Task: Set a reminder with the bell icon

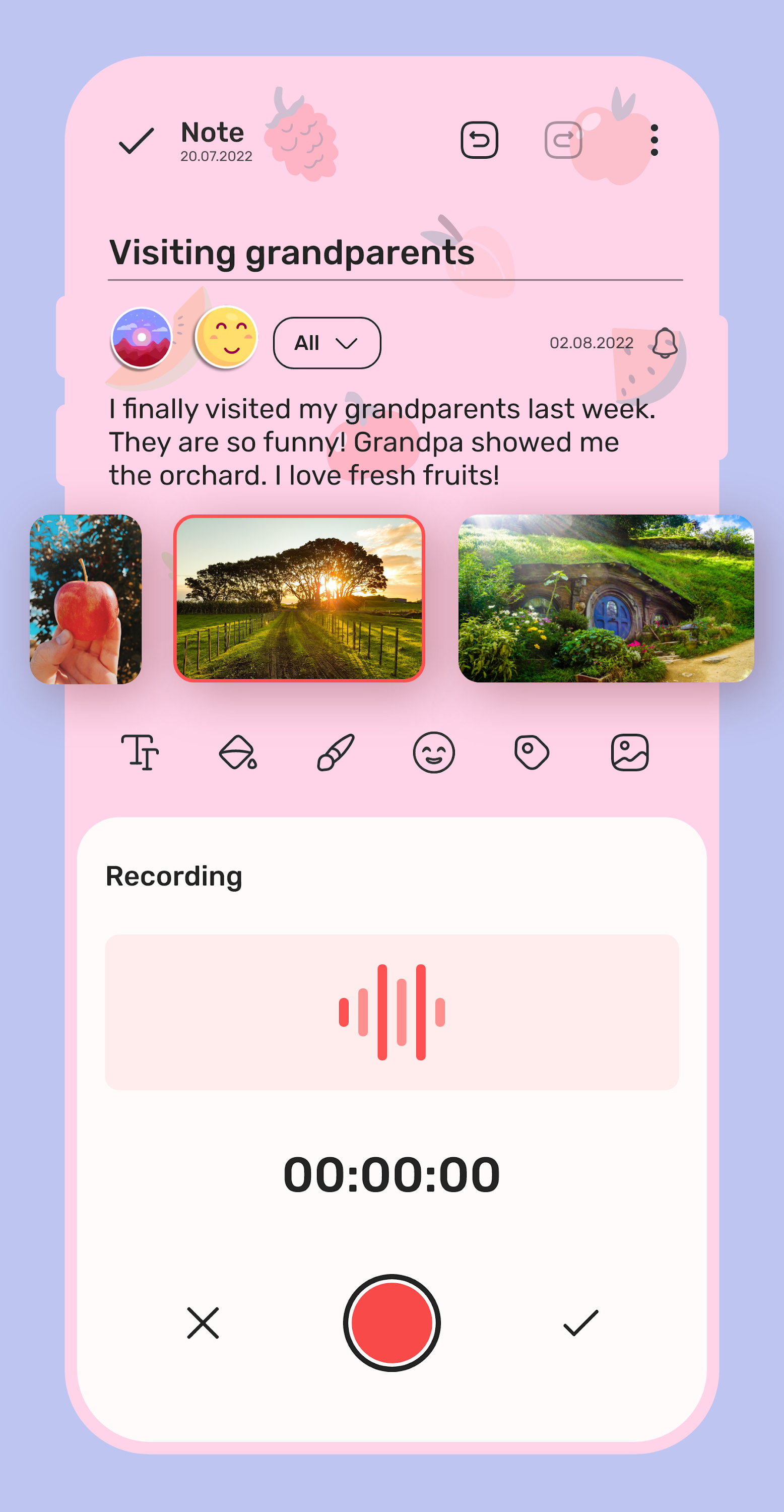Action: 666,343
